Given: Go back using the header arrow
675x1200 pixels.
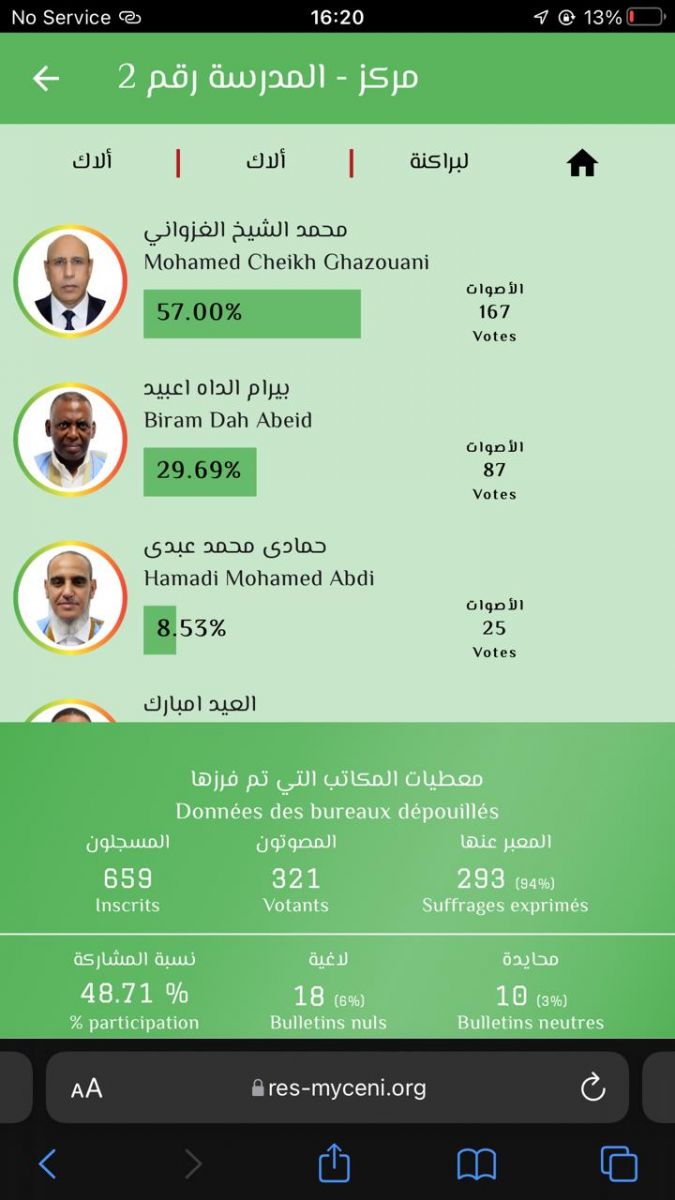Looking at the screenshot, I should pos(46,79).
